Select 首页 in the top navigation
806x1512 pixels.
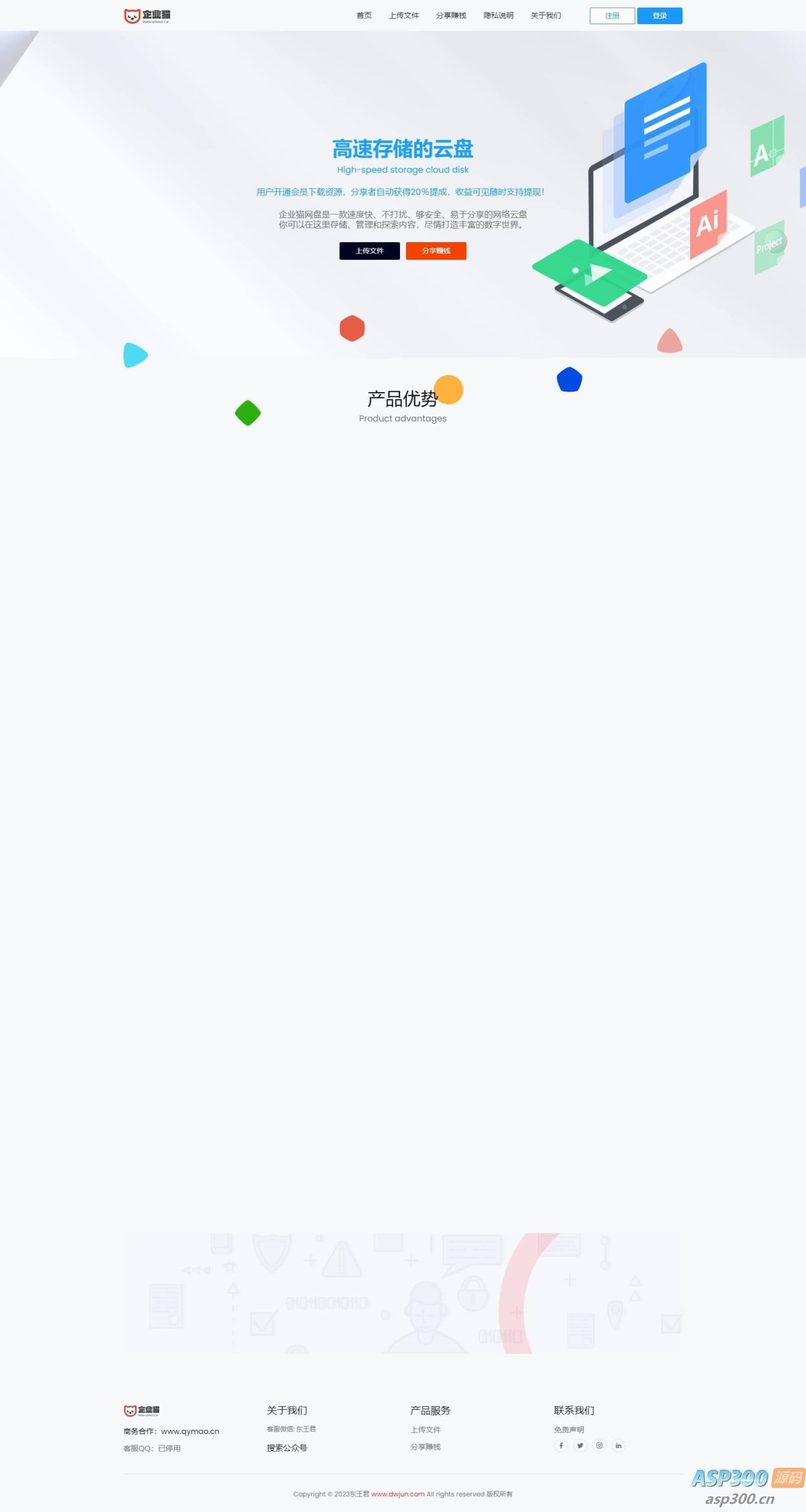[364, 16]
